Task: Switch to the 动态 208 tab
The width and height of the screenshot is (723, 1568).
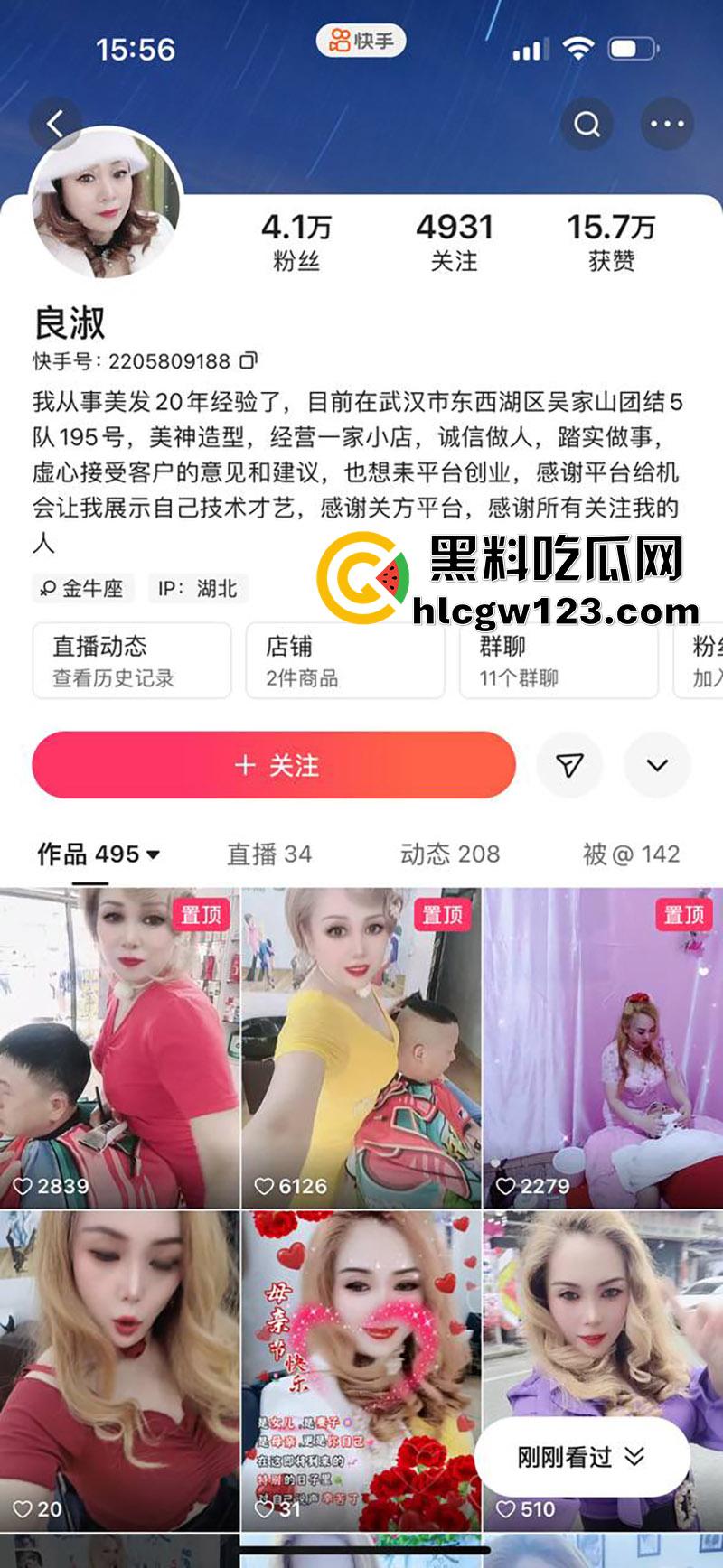Action: (x=449, y=854)
